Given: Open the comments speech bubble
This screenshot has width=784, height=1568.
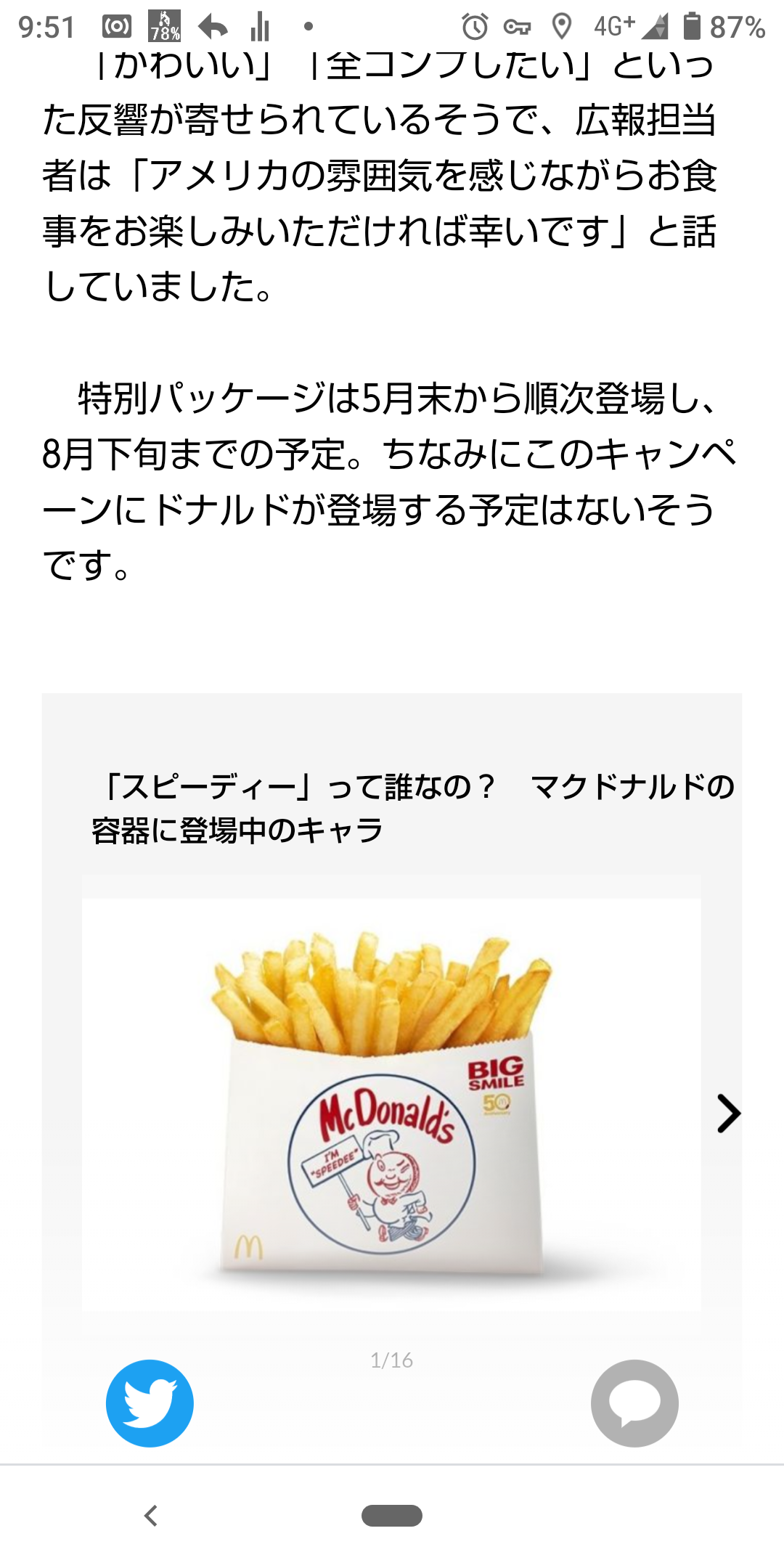Looking at the screenshot, I should click(634, 1402).
